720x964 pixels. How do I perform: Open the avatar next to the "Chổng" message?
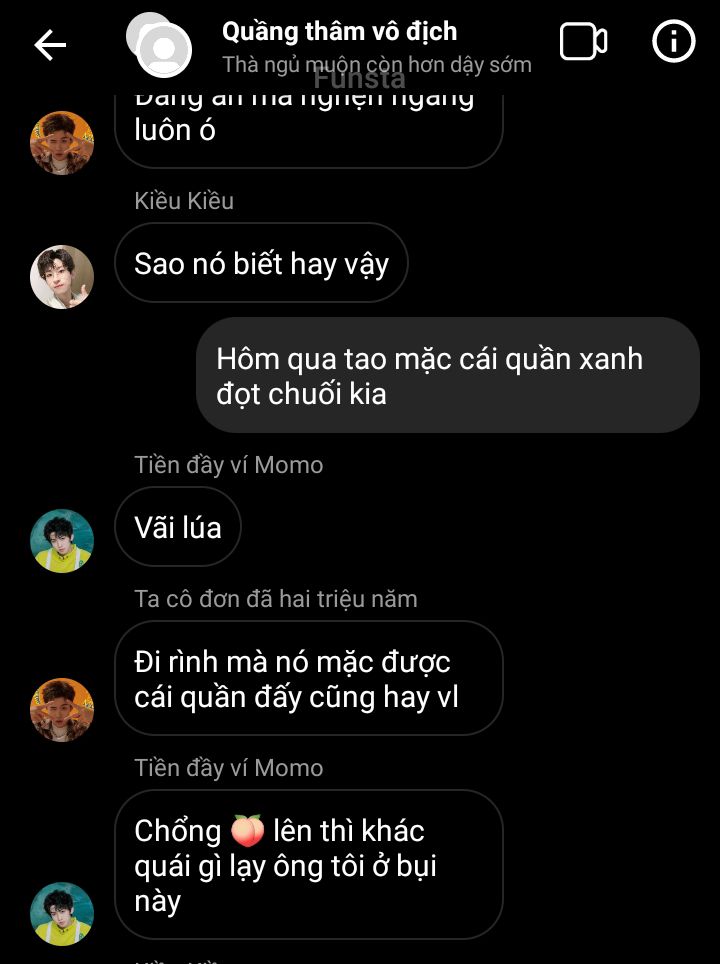62,914
